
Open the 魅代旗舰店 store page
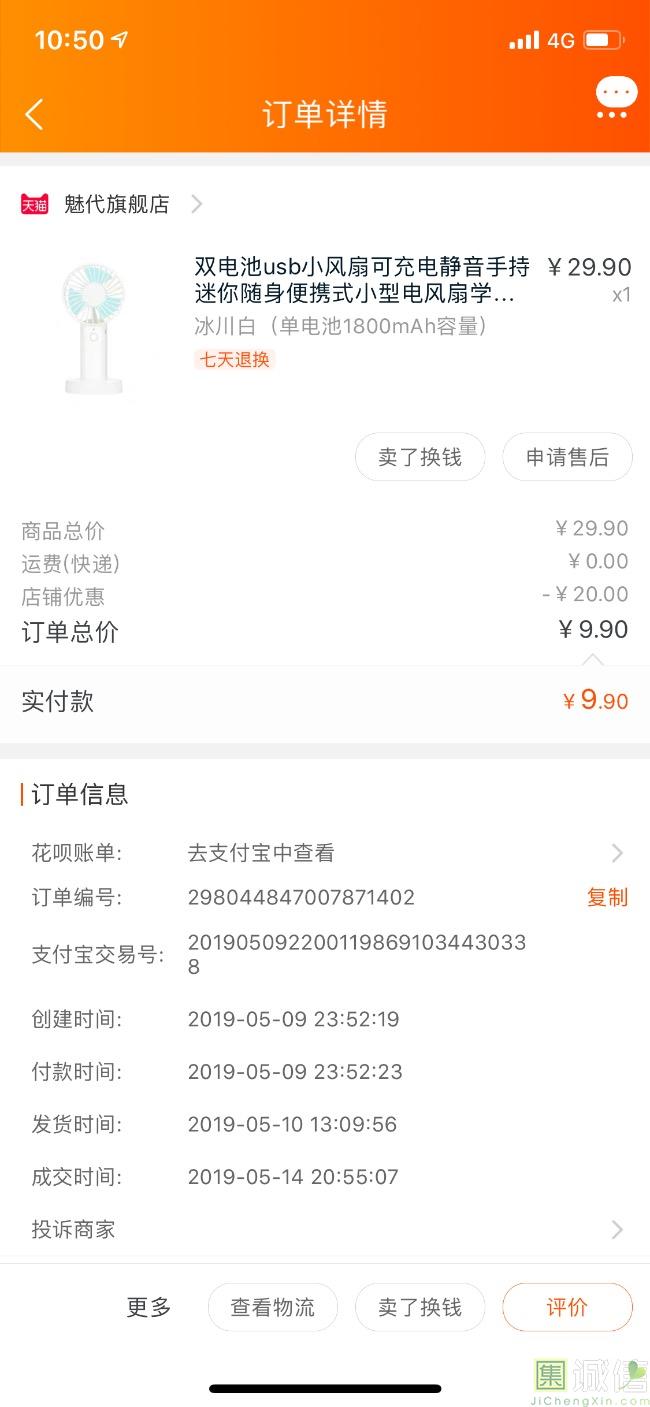point(116,204)
